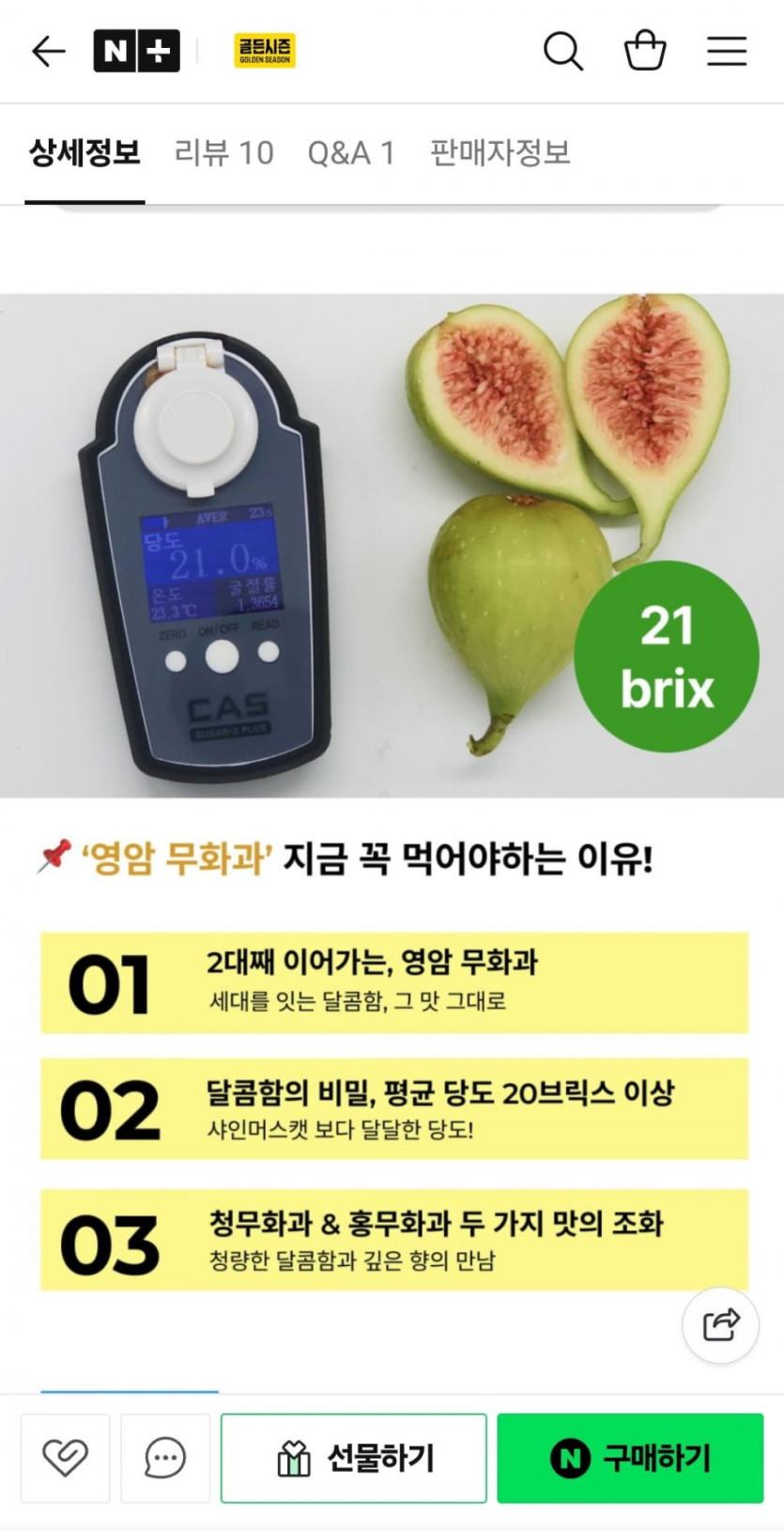Tap the green 구매하기 button
Image resolution: width=784 pixels, height=1531 pixels.
[630, 1458]
